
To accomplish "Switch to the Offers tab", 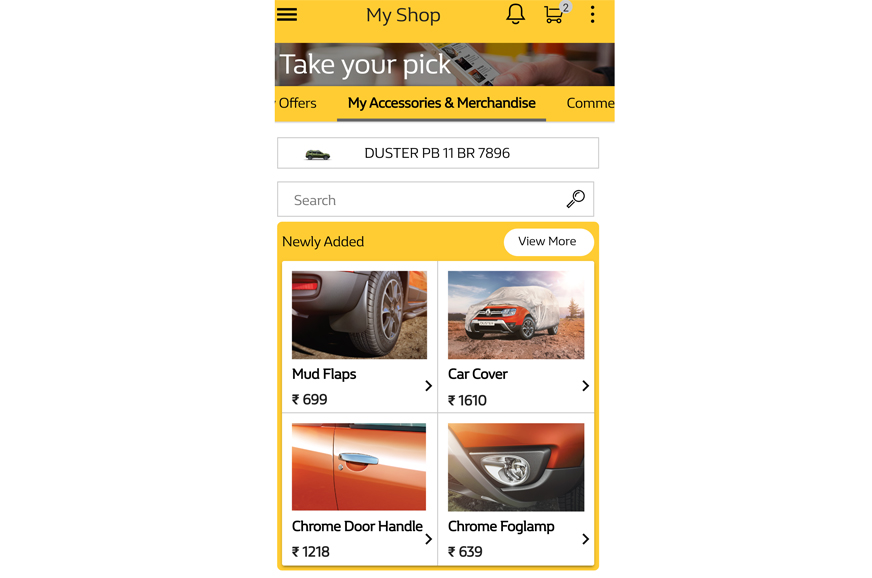I will click(x=297, y=103).
